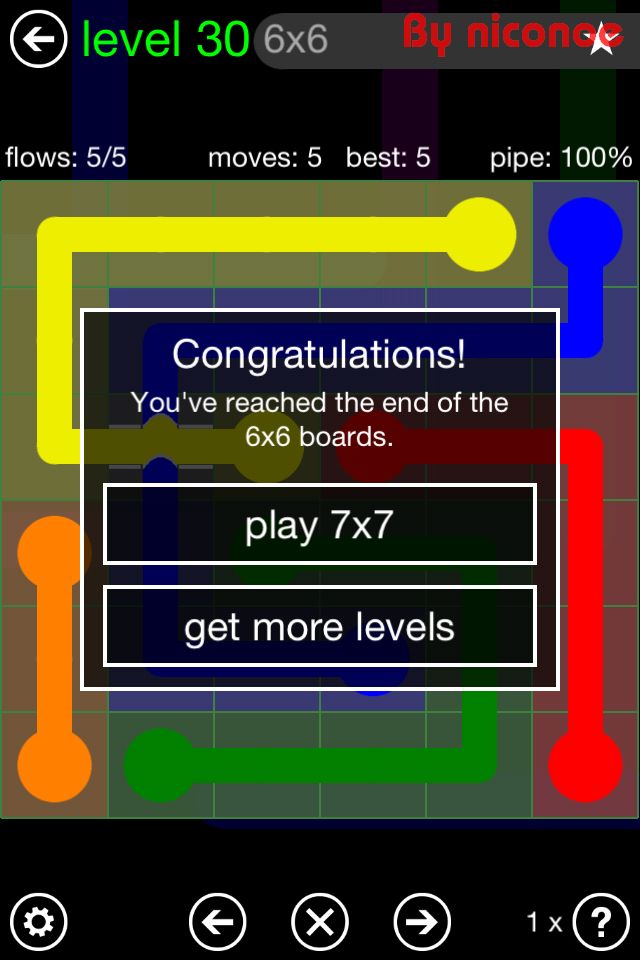Start playing the 7x7 boards
Image resolution: width=640 pixels, height=960 pixels.
click(x=320, y=525)
